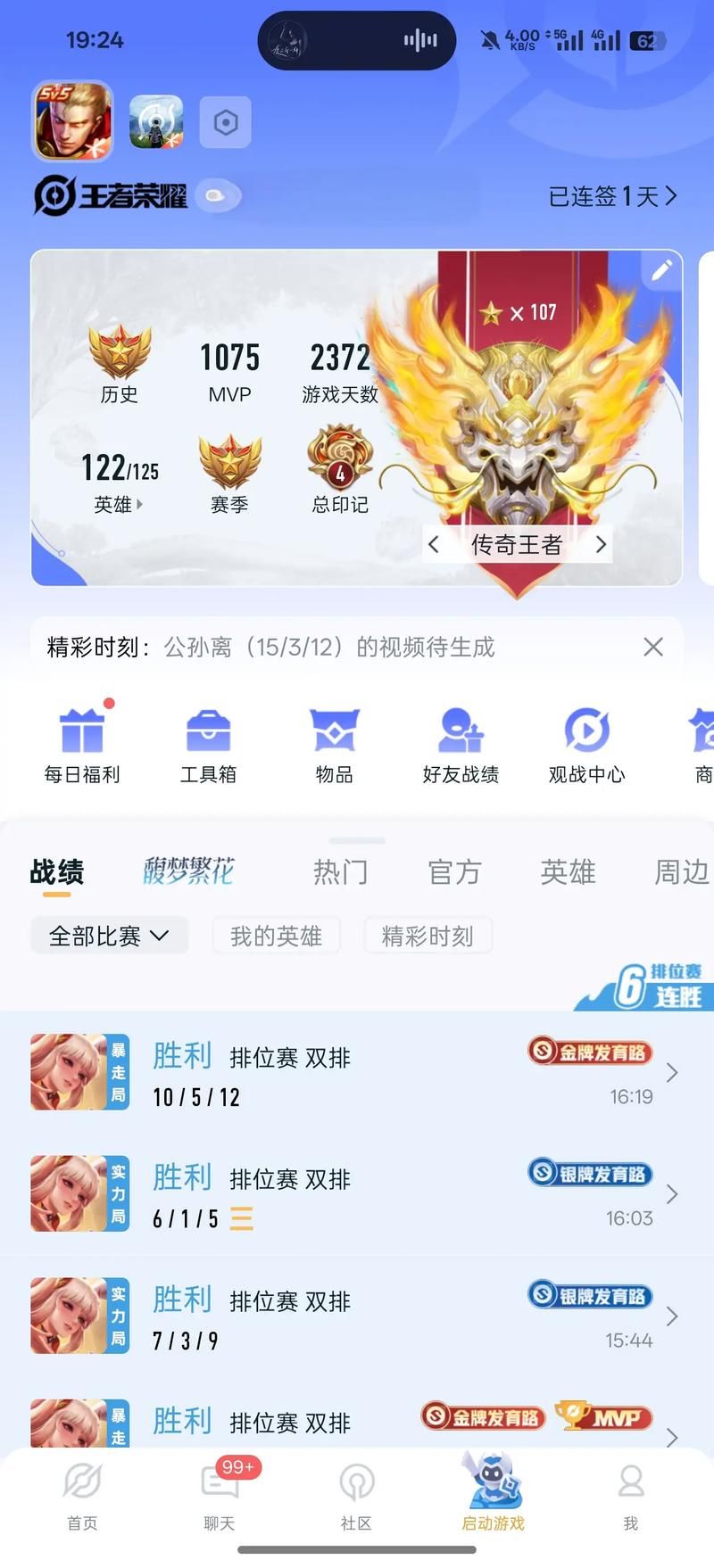Open the 6/1/5 victory match at 16:03
This screenshot has width=714, height=1568.
click(357, 1194)
